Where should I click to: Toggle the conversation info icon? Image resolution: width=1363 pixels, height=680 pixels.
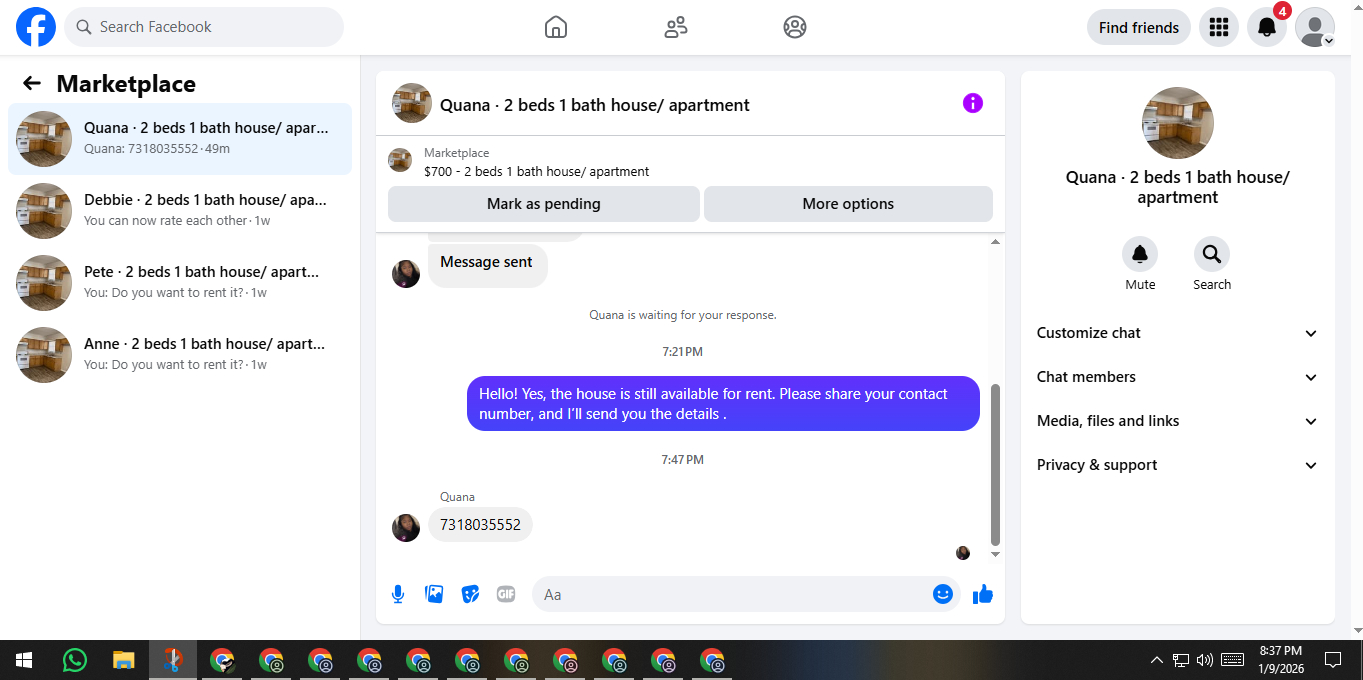pyautogui.click(x=973, y=103)
